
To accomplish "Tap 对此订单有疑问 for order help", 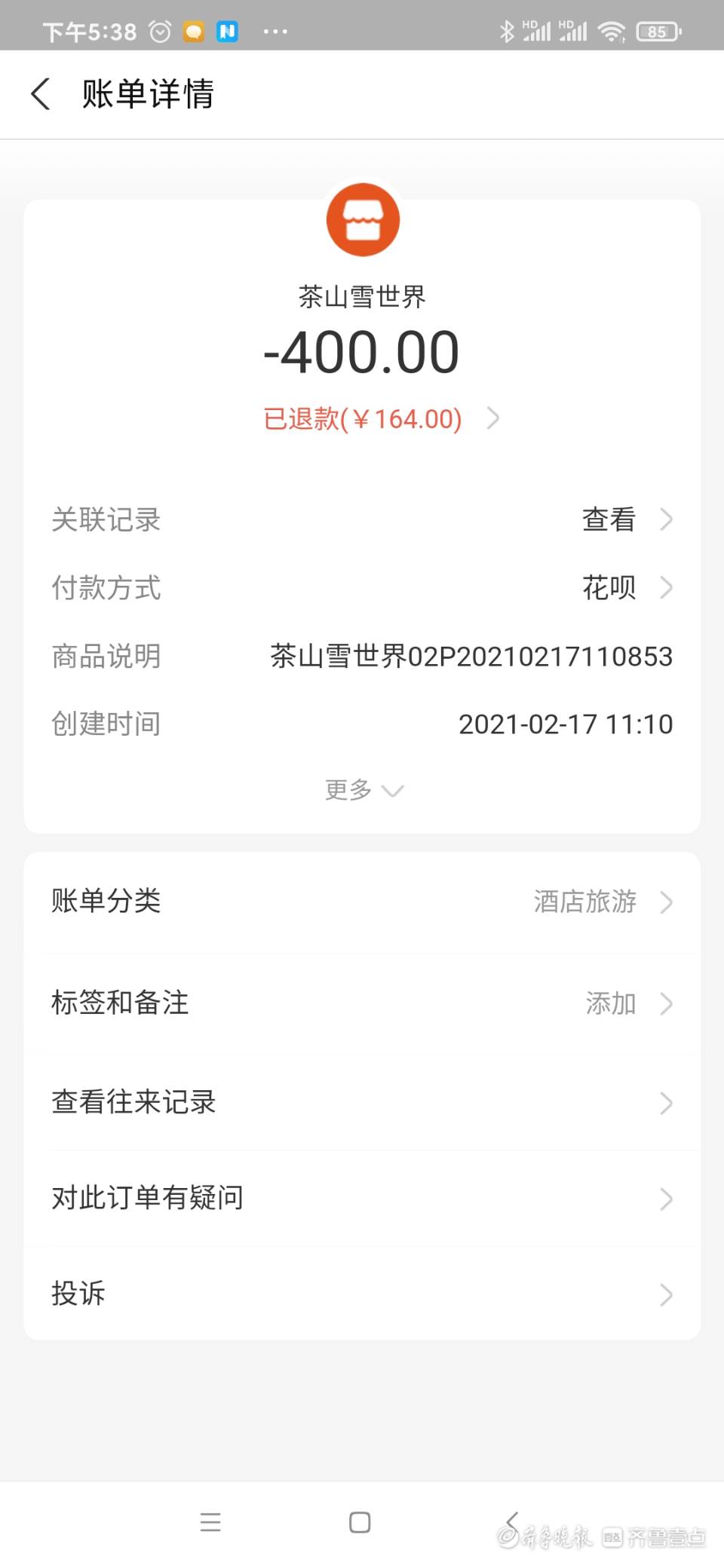I will click(x=362, y=1198).
